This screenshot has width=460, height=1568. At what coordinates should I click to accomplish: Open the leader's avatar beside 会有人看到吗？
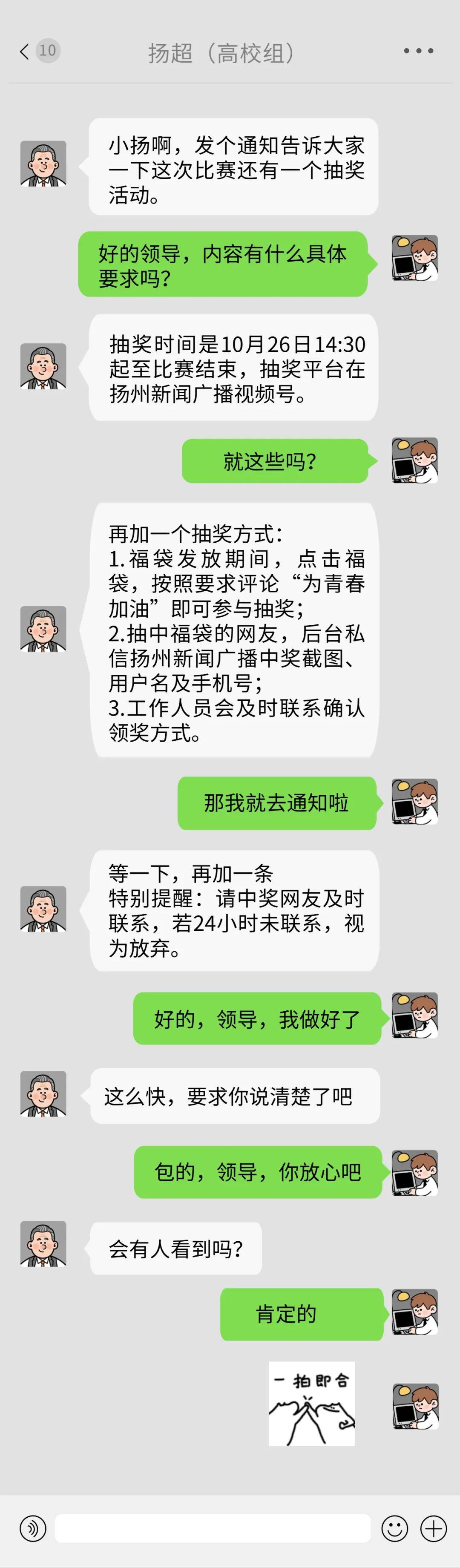(x=43, y=1243)
